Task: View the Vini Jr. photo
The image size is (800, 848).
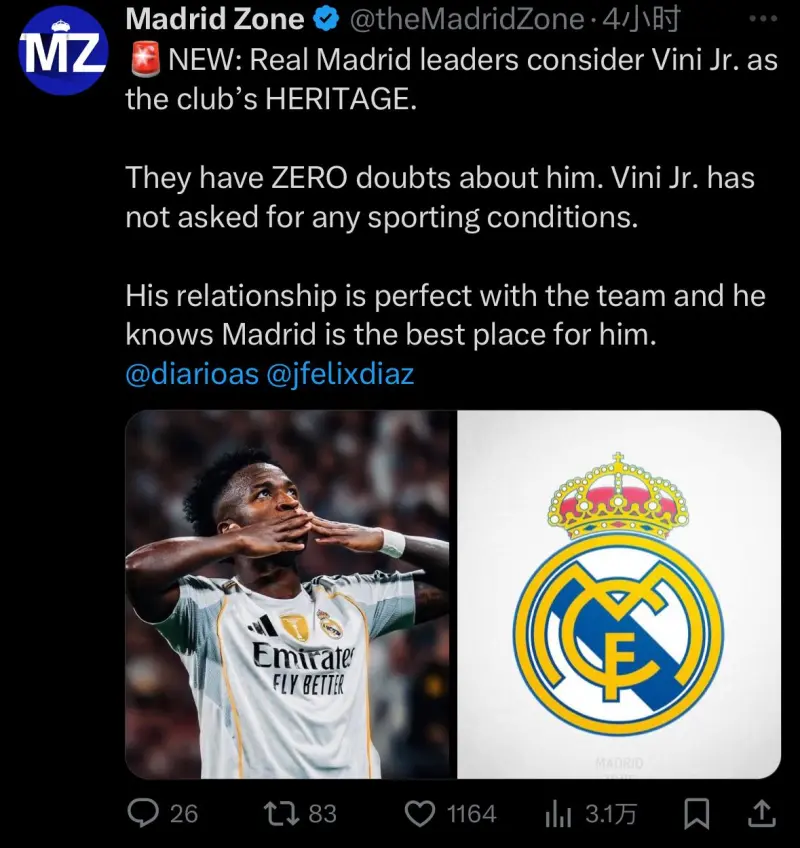Action: click(x=288, y=594)
